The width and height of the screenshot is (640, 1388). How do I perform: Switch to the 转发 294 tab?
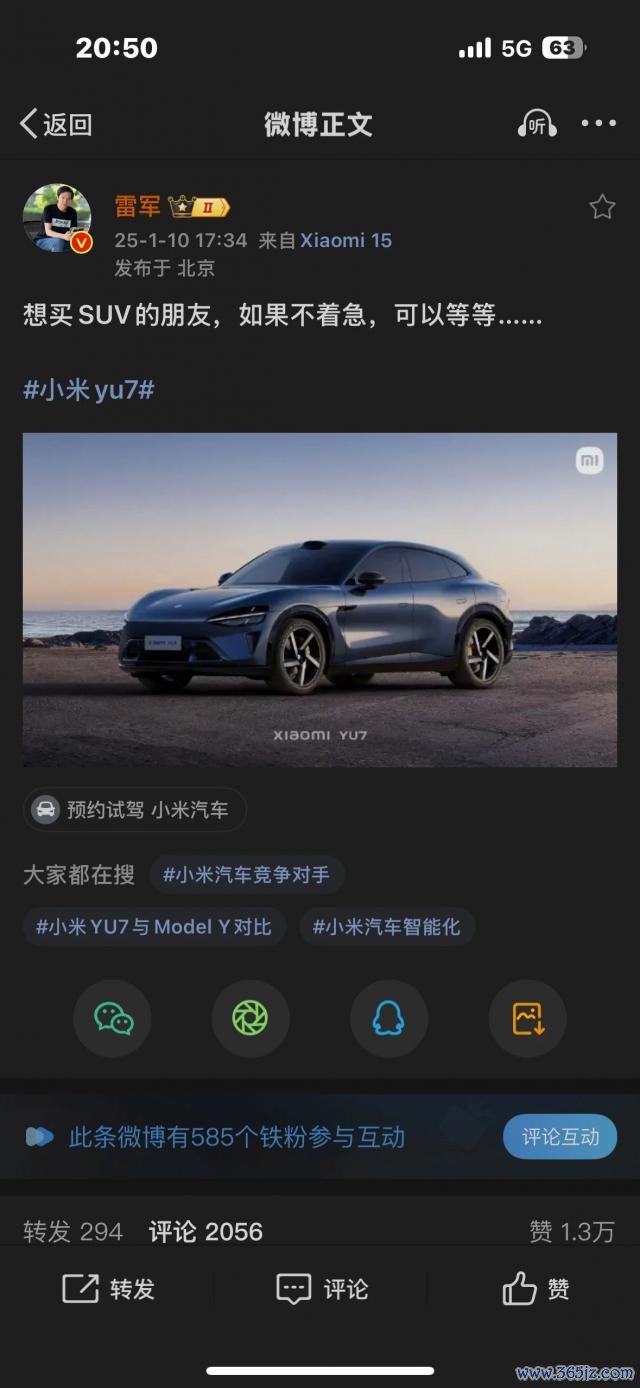coord(73,1231)
